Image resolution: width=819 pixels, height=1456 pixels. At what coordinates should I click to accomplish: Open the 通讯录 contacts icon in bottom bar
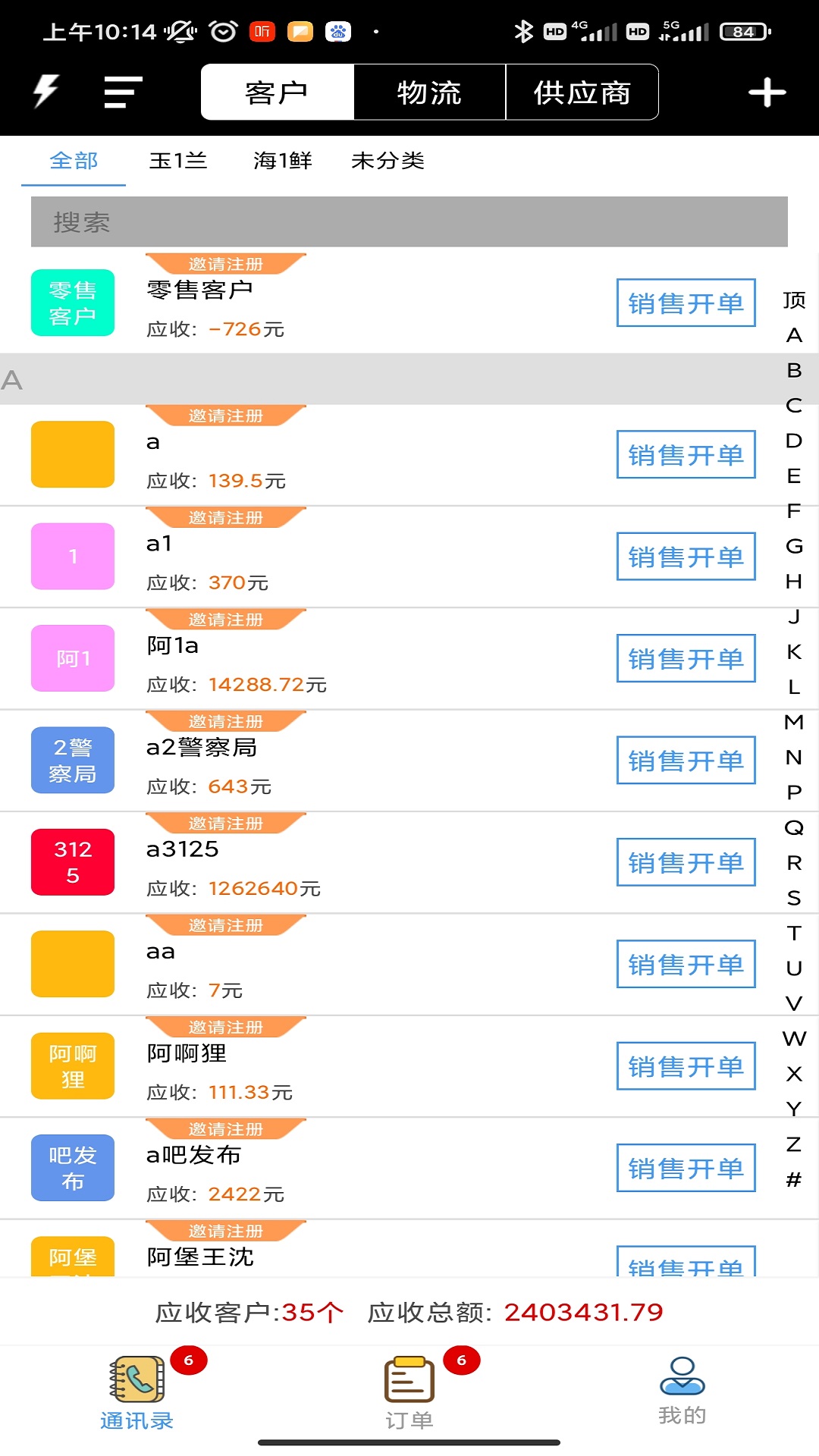138,1385
